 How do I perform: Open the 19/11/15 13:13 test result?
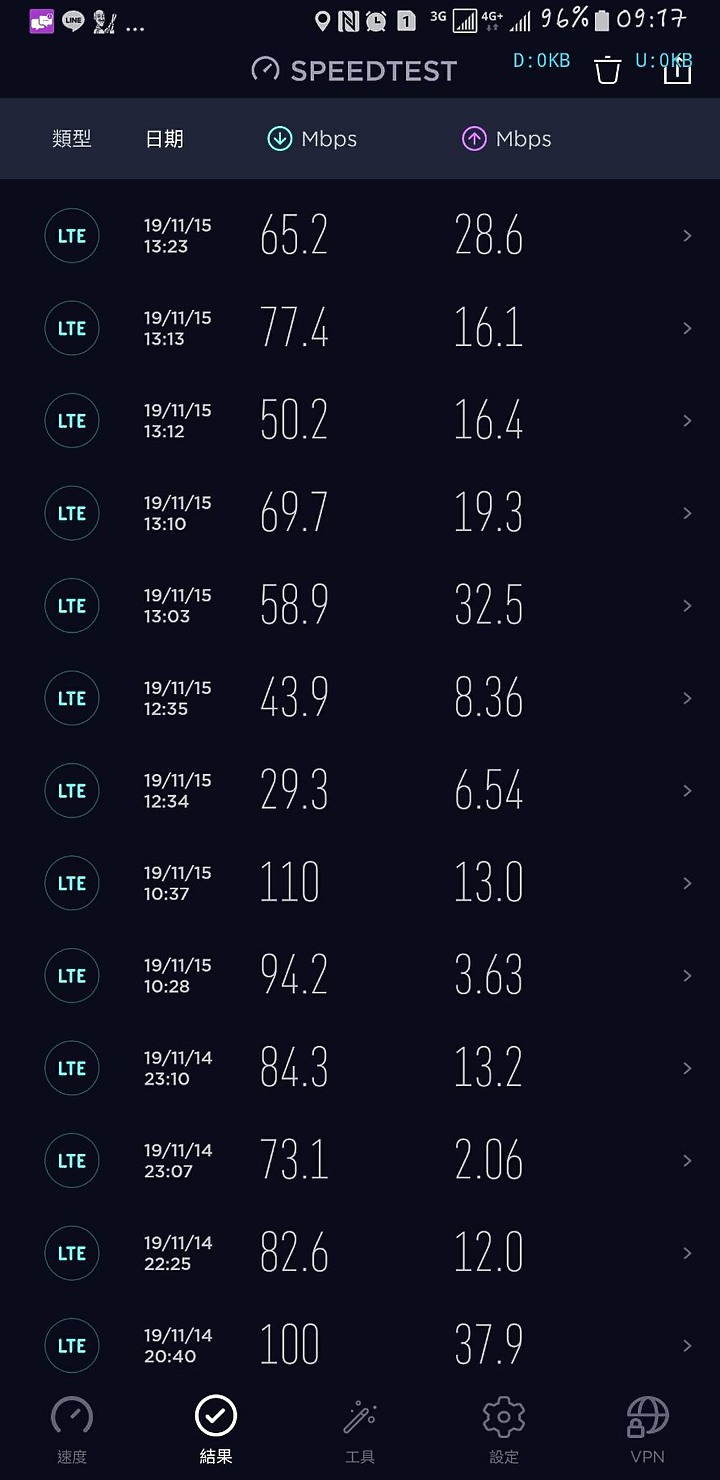[x=360, y=328]
